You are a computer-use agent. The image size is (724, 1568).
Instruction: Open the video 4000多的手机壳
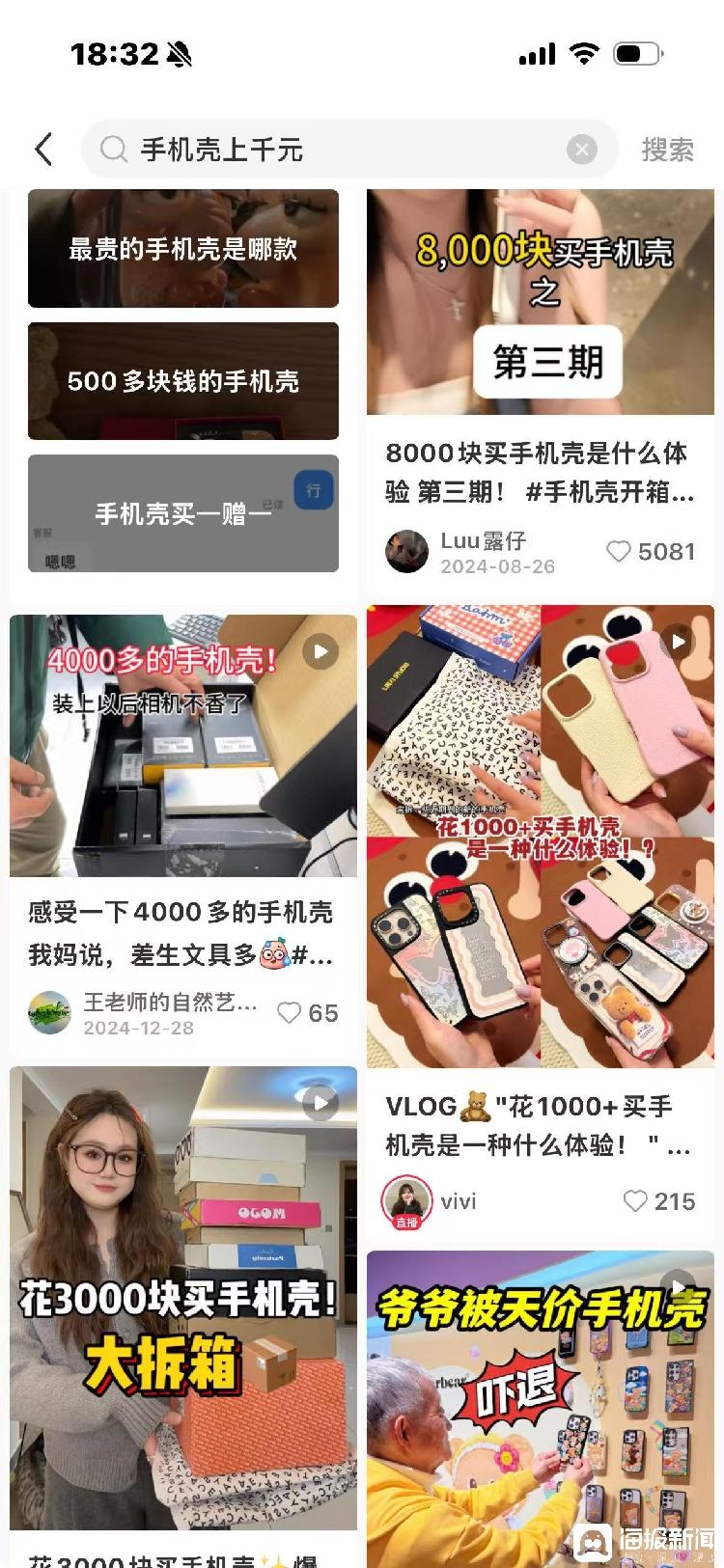click(183, 745)
